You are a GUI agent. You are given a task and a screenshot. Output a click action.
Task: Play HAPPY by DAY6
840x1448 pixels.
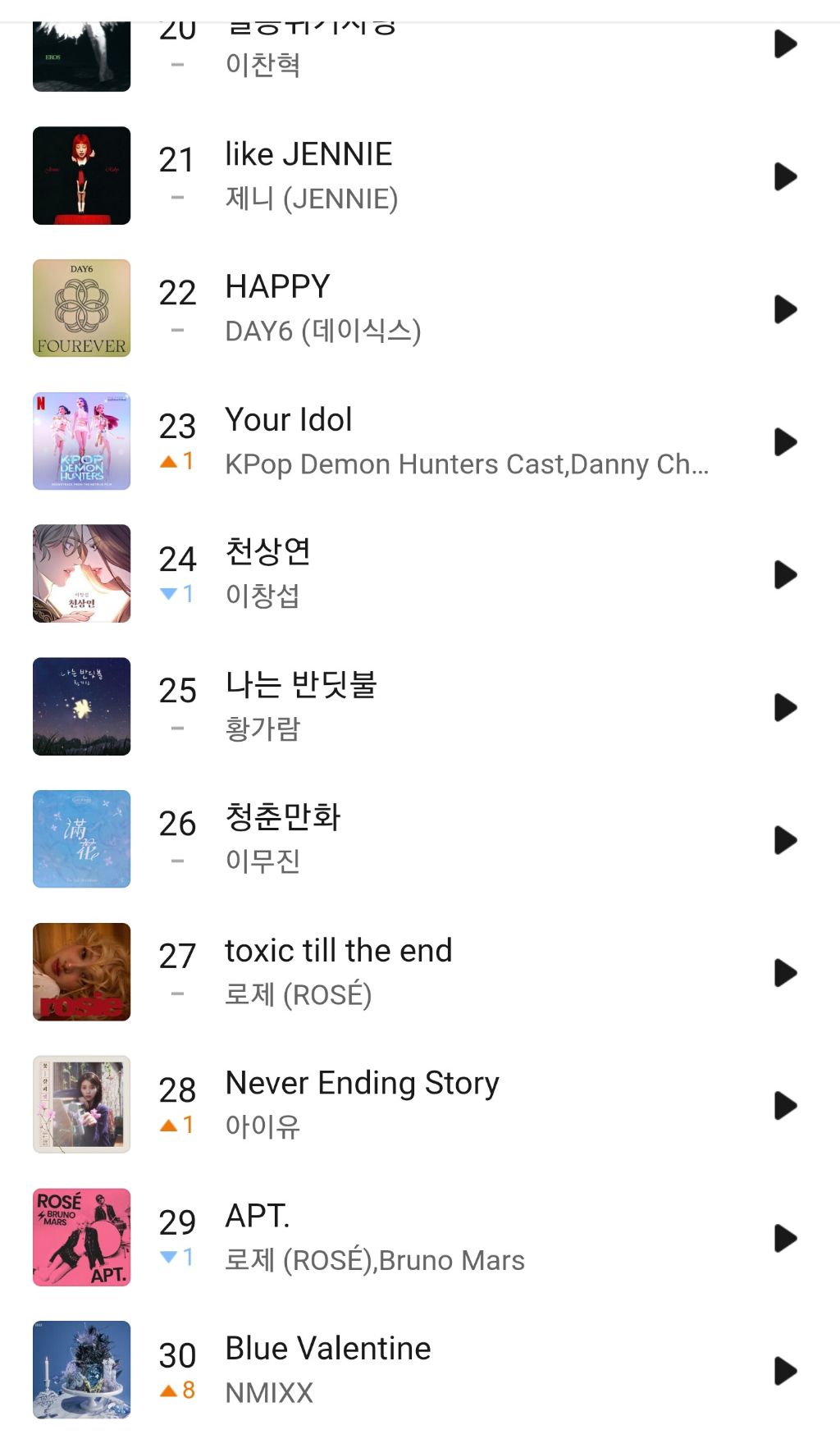[x=785, y=309]
